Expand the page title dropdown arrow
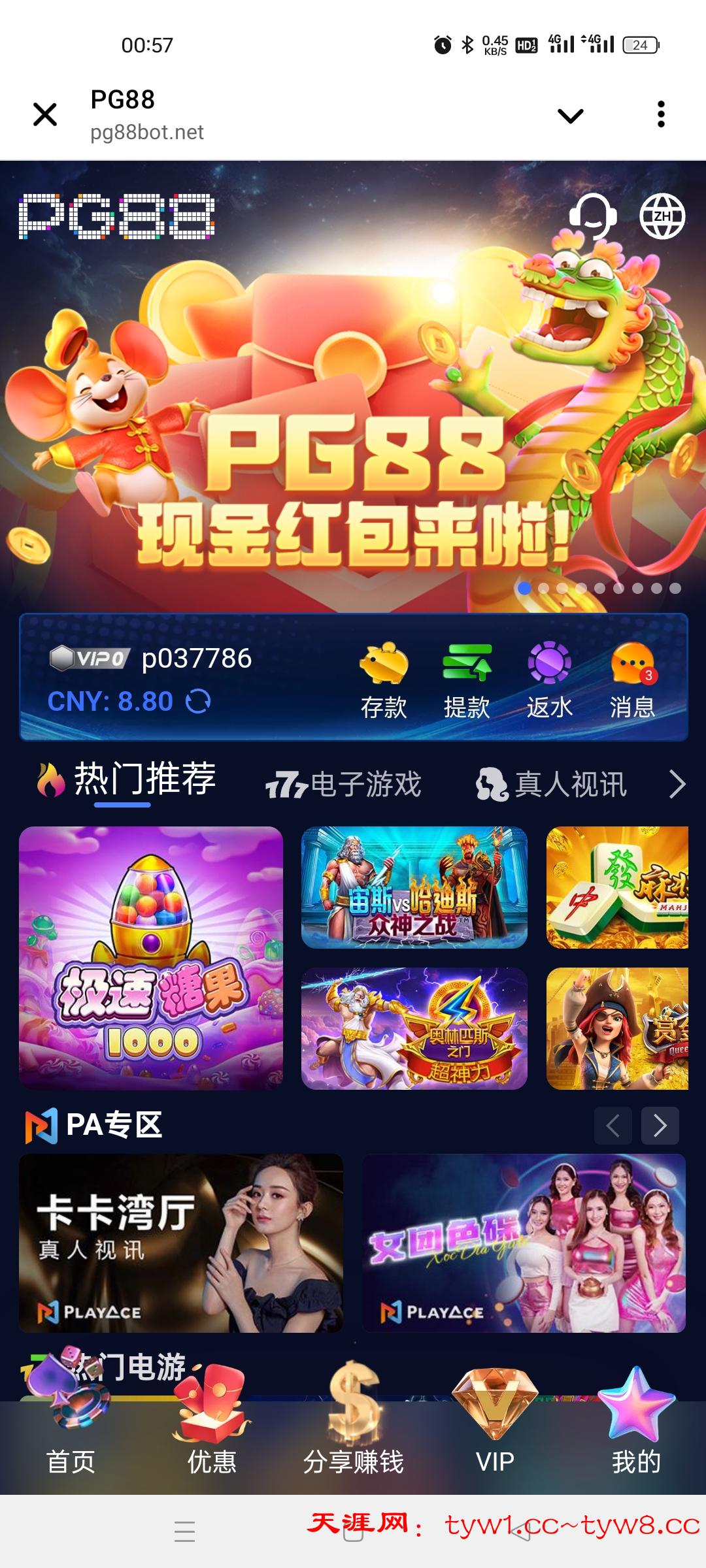The width and height of the screenshot is (706, 1568). coord(570,116)
